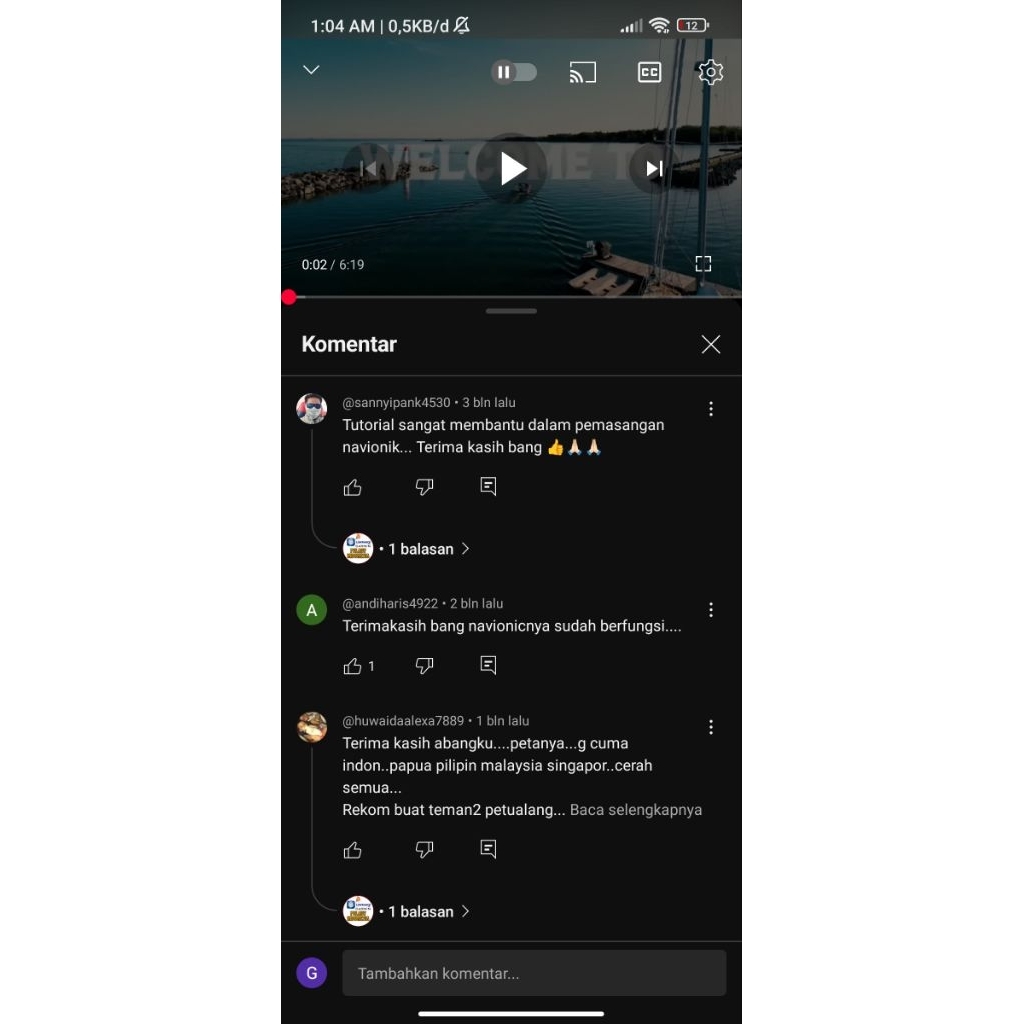Close the Komentar panel

(710, 344)
